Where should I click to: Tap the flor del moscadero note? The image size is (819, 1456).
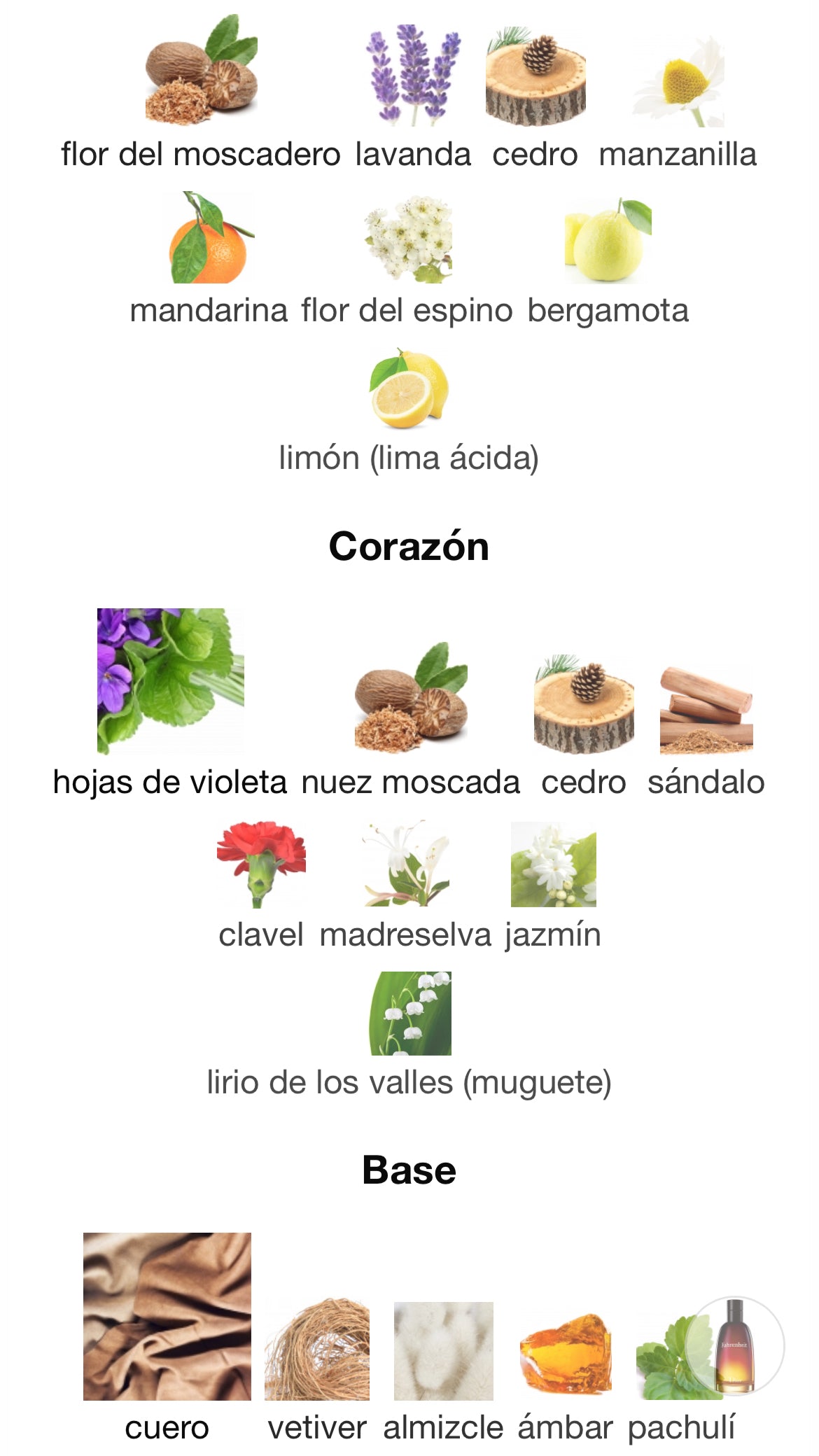[201, 71]
